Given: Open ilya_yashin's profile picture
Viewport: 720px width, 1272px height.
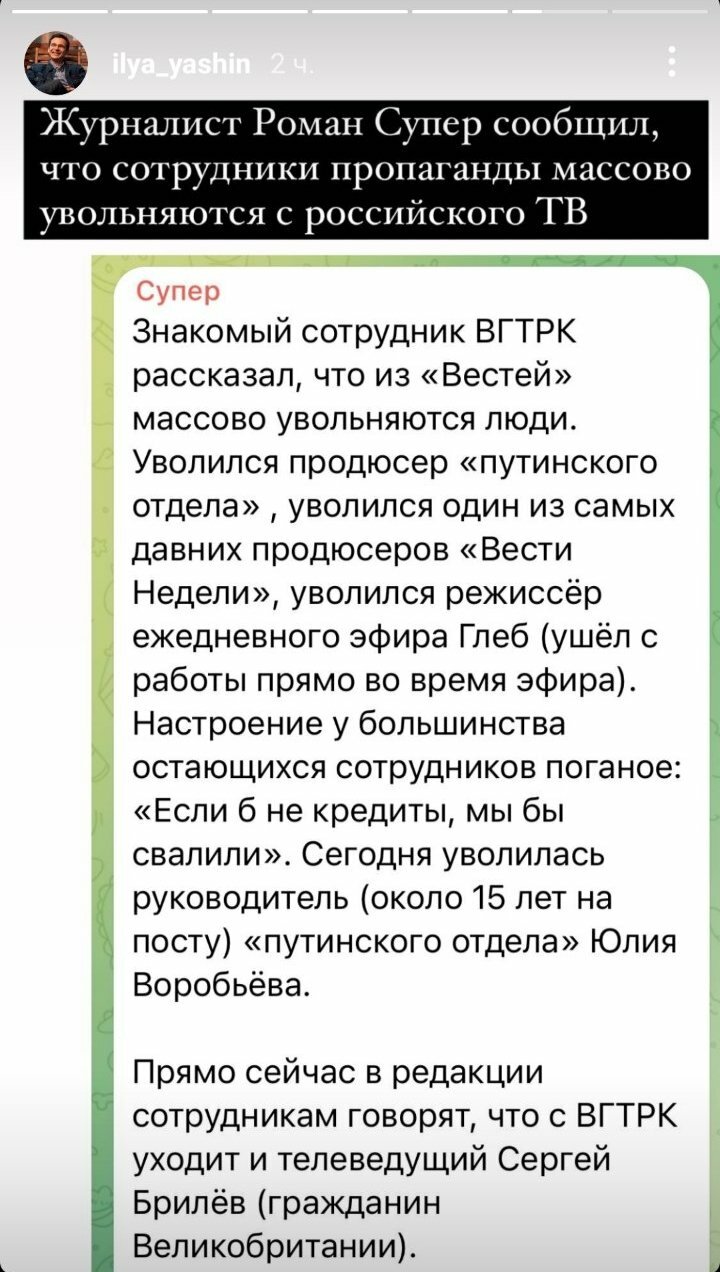Looking at the screenshot, I should [56, 62].
